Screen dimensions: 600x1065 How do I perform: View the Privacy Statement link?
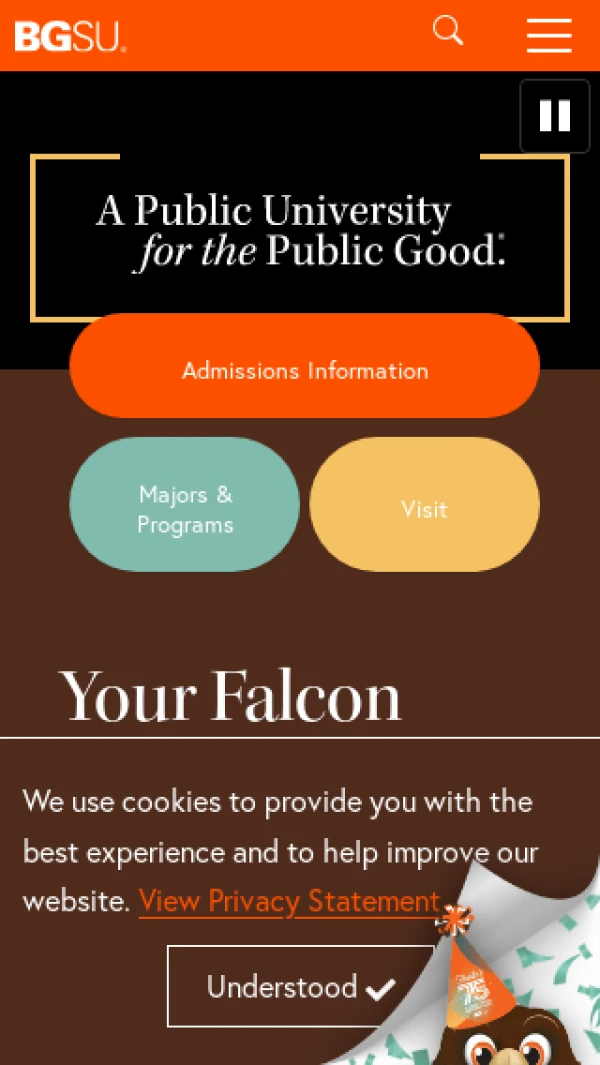click(x=289, y=902)
